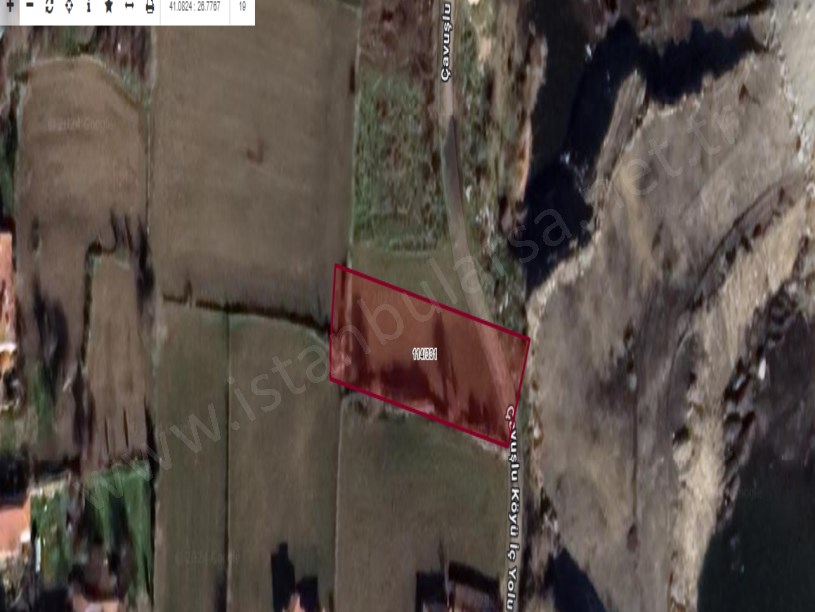
Task: Refresh the map view
Action: click(x=49, y=6)
